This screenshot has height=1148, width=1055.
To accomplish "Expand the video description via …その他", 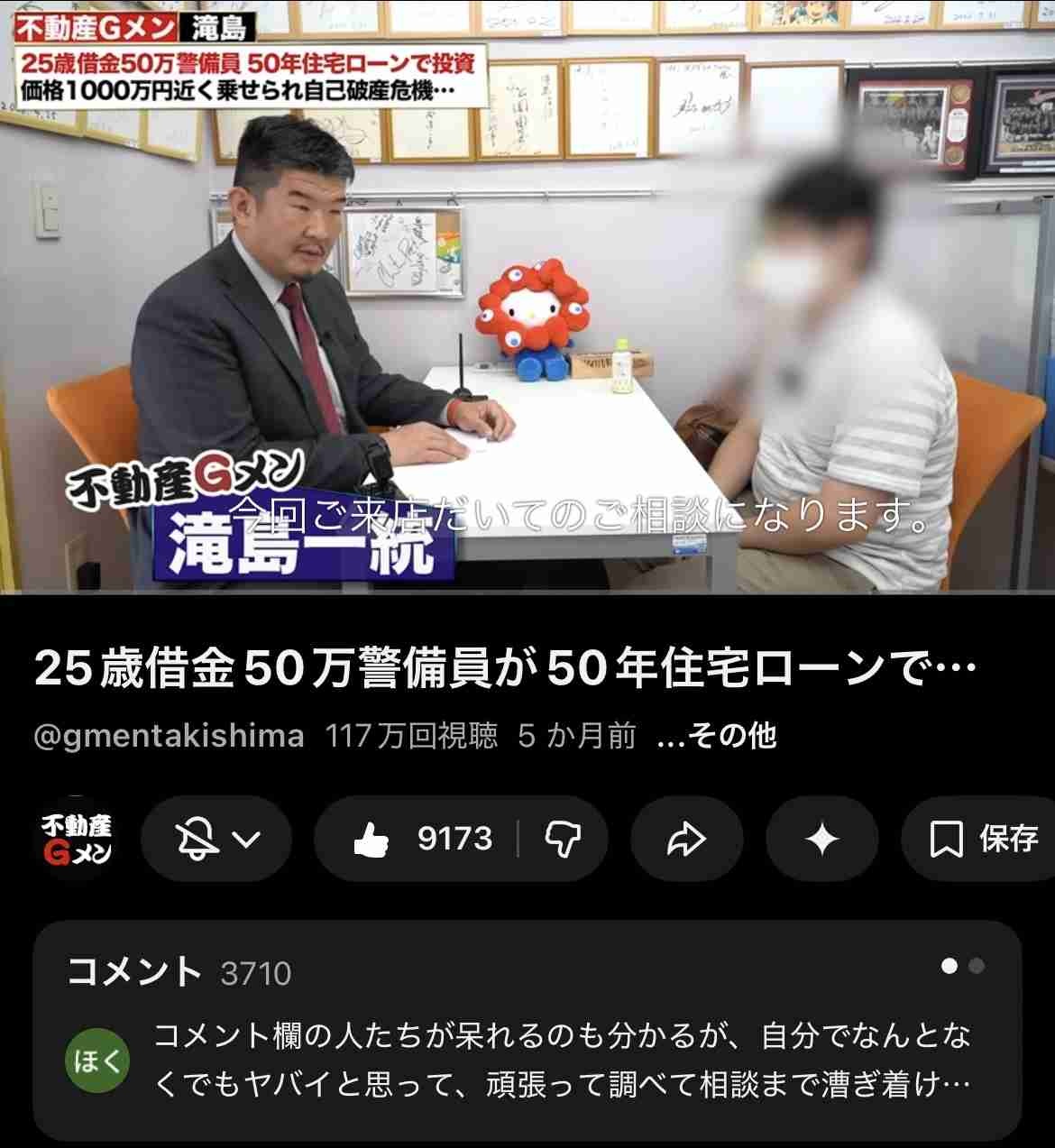I will (717, 737).
